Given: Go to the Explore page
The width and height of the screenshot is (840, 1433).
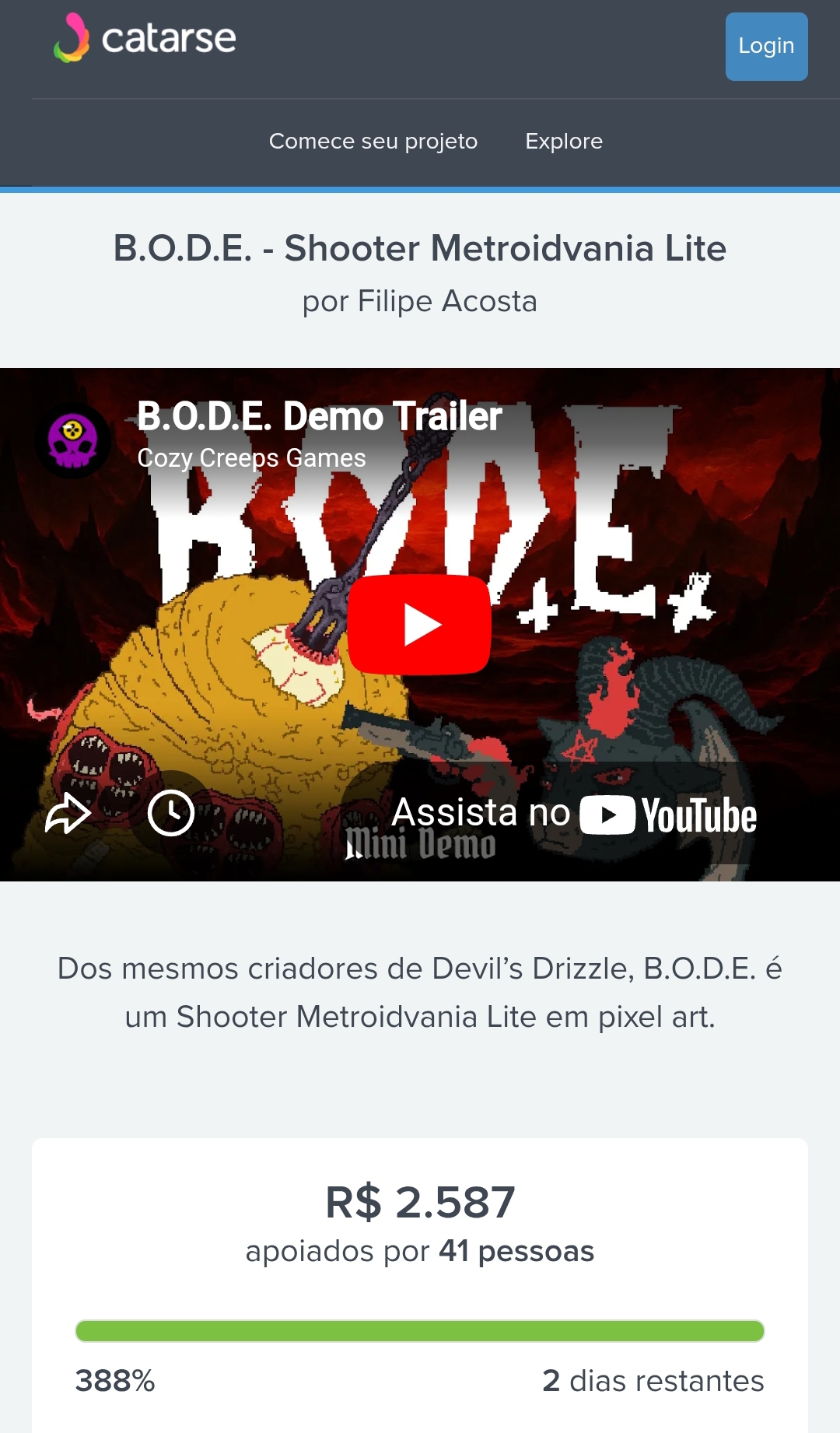Looking at the screenshot, I should (564, 142).
